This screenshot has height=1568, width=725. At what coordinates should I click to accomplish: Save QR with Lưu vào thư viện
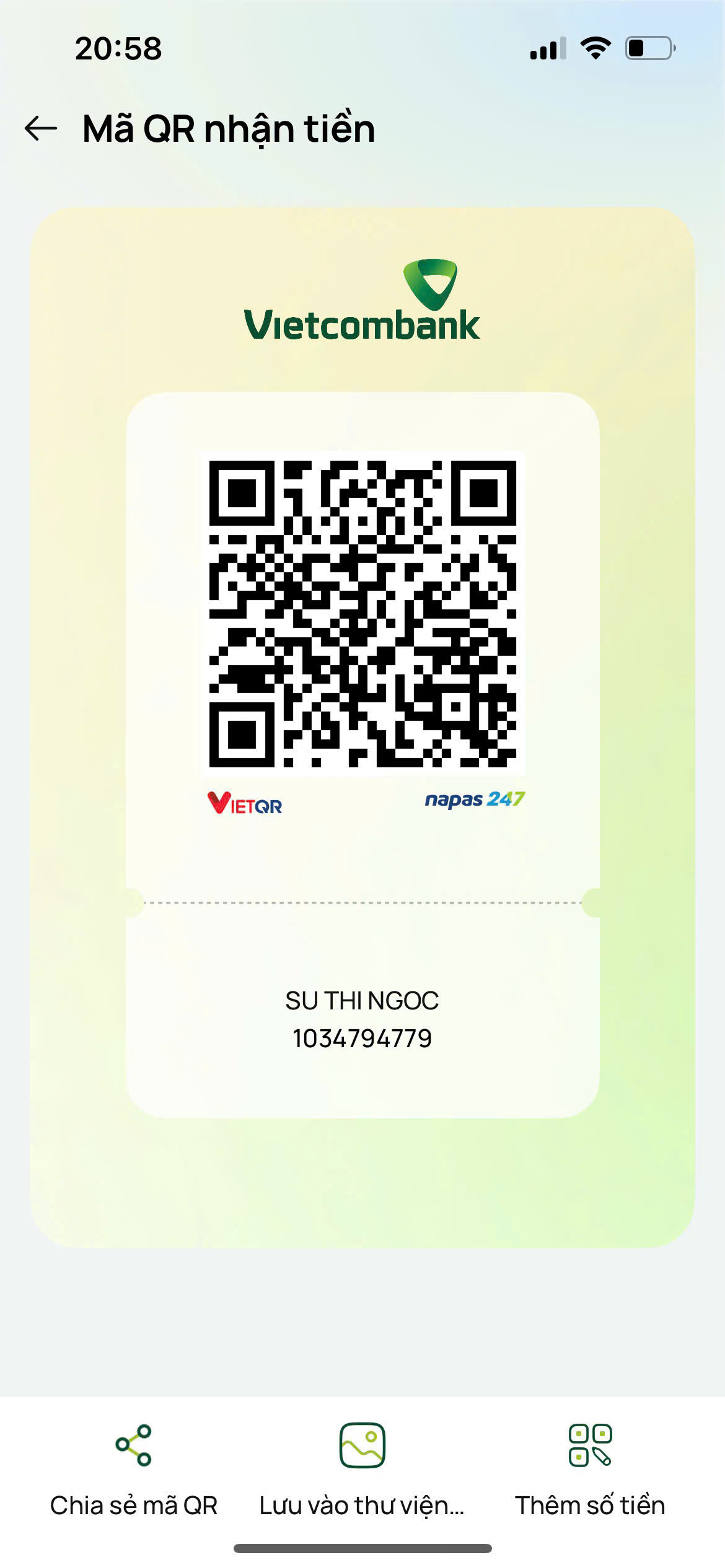coord(362,1469)
